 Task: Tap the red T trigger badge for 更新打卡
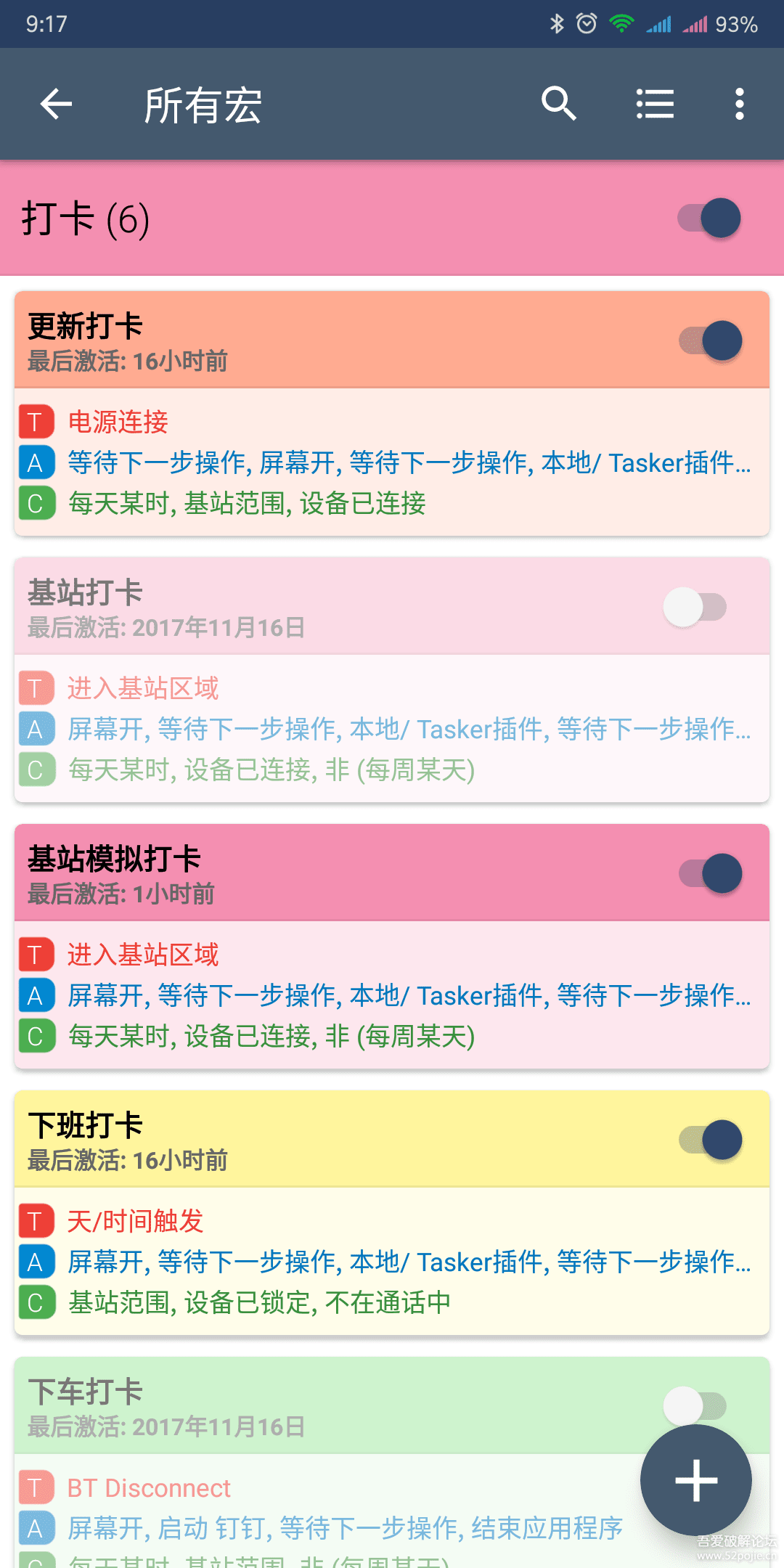pos(35,421)
